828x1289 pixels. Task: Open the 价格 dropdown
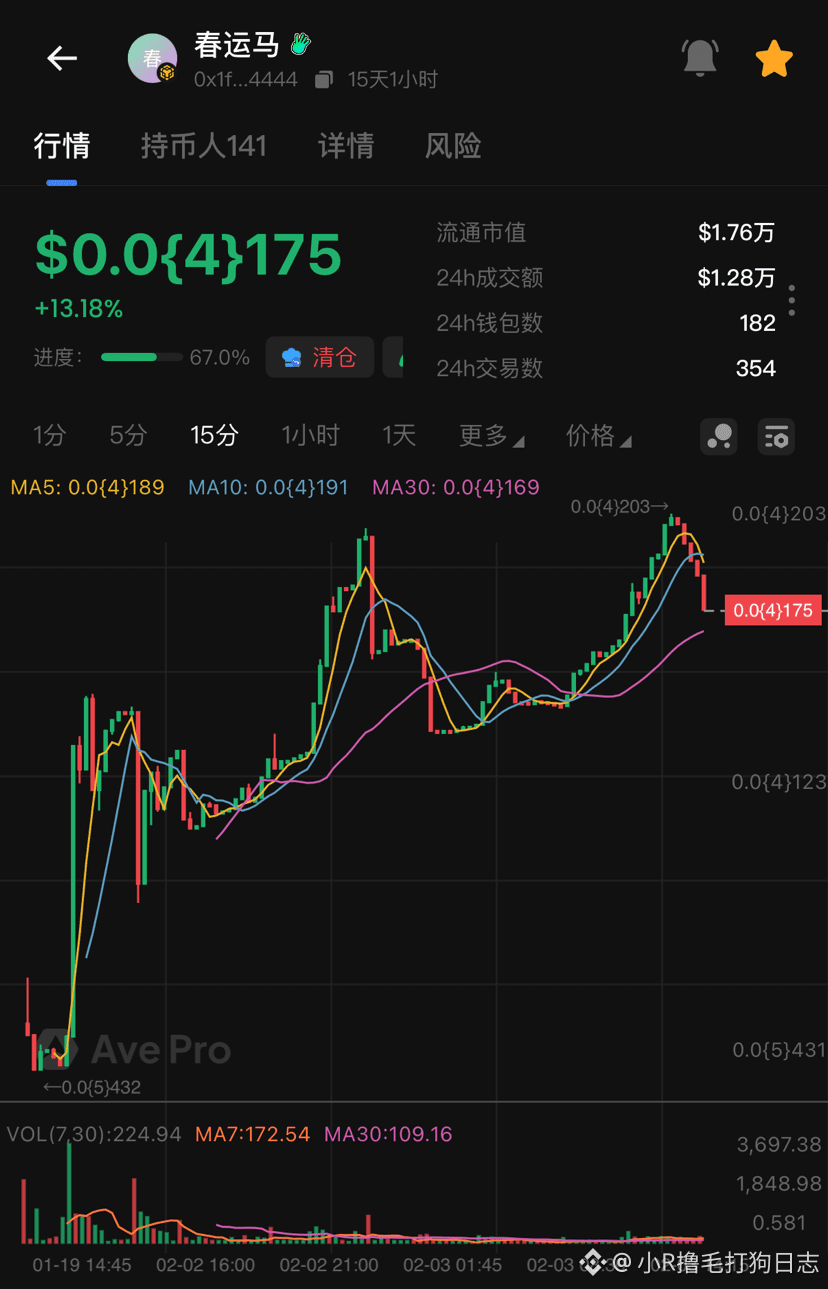pos(598,435)
